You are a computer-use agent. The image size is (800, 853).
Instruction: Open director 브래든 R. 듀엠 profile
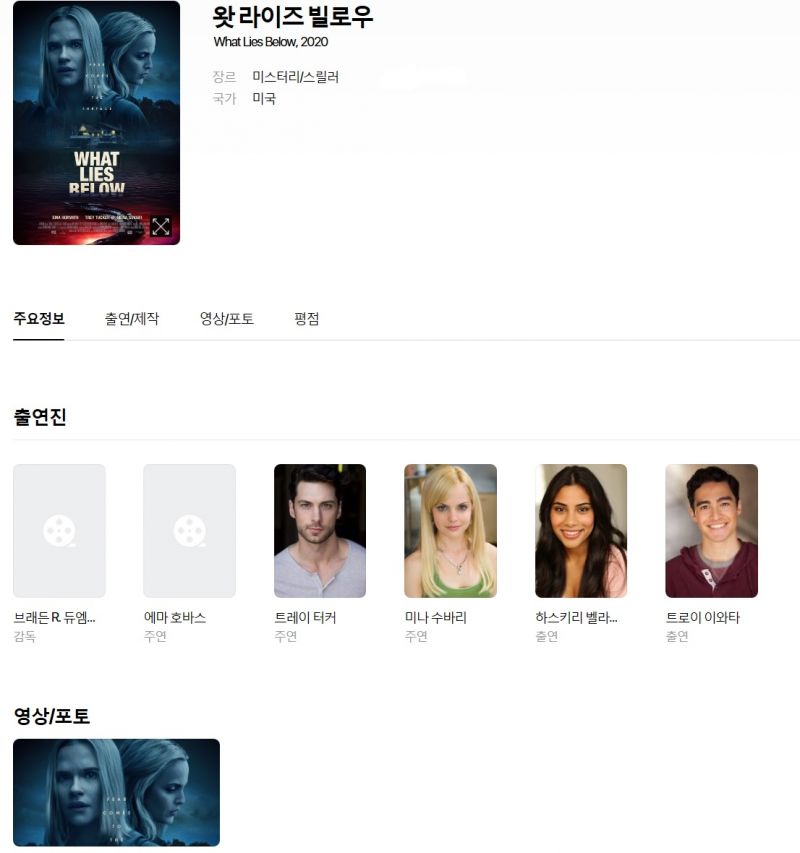[x=59, y=531]
